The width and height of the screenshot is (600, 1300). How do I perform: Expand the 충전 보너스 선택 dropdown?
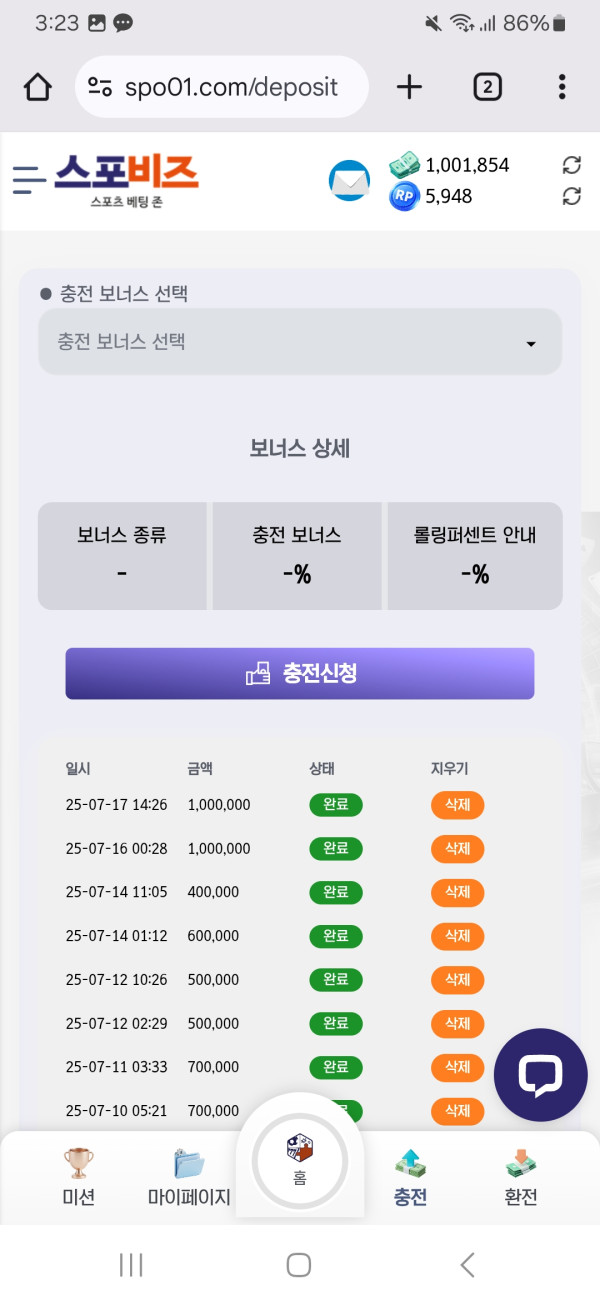tap(300, 342)
